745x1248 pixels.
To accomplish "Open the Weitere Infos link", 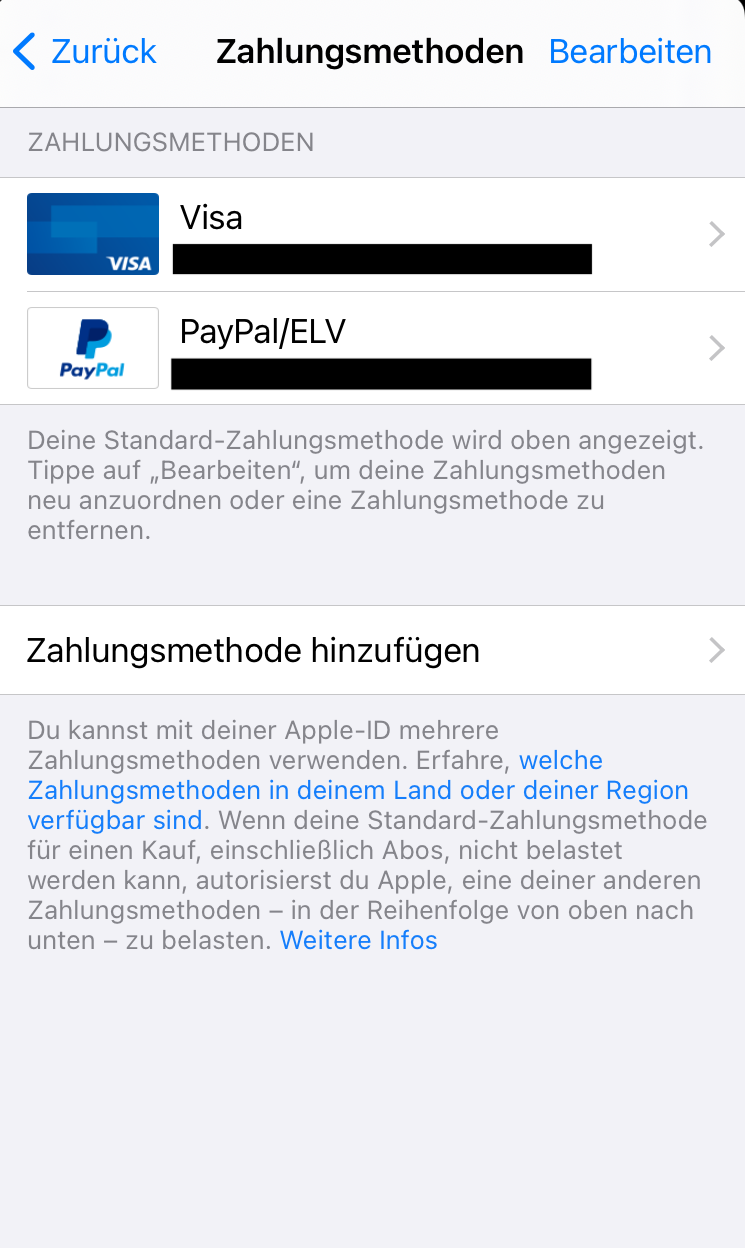I will pyautogui.click(x=358, y=940).
